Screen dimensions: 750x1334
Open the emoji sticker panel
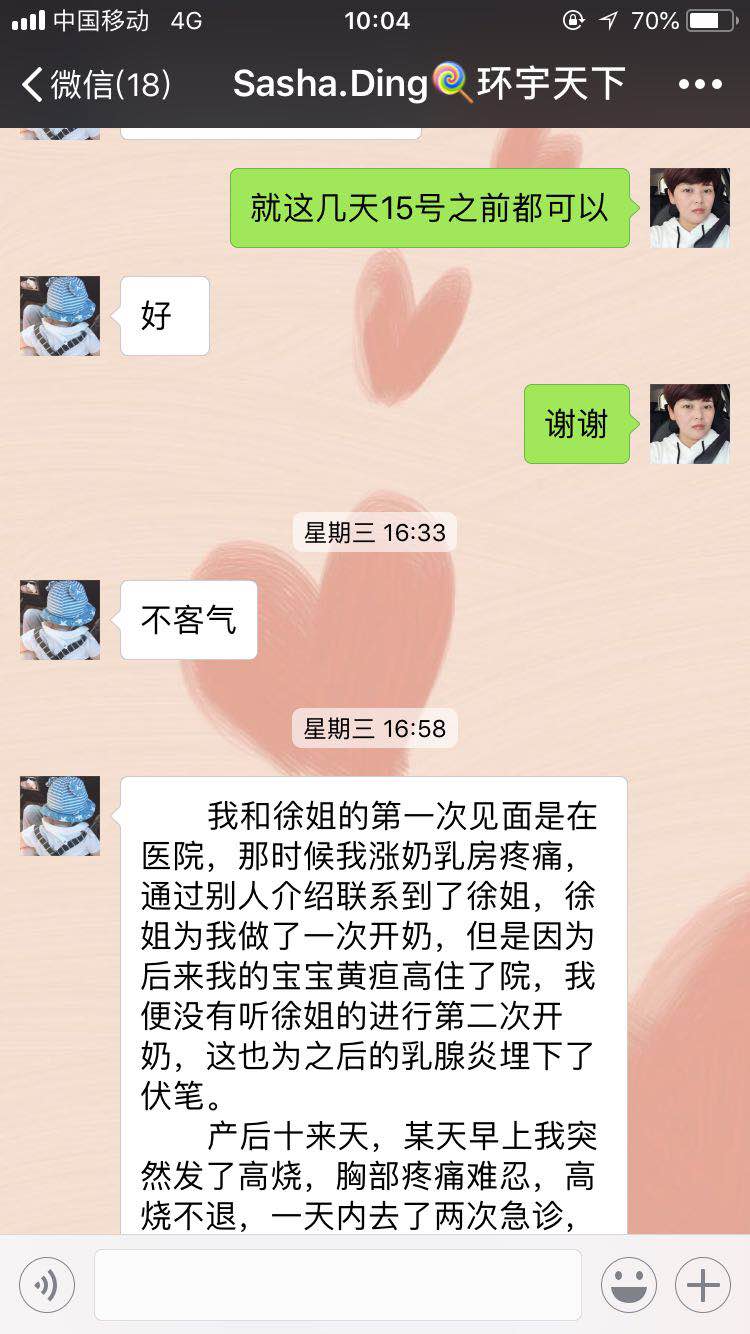(x=628, y=1285)
